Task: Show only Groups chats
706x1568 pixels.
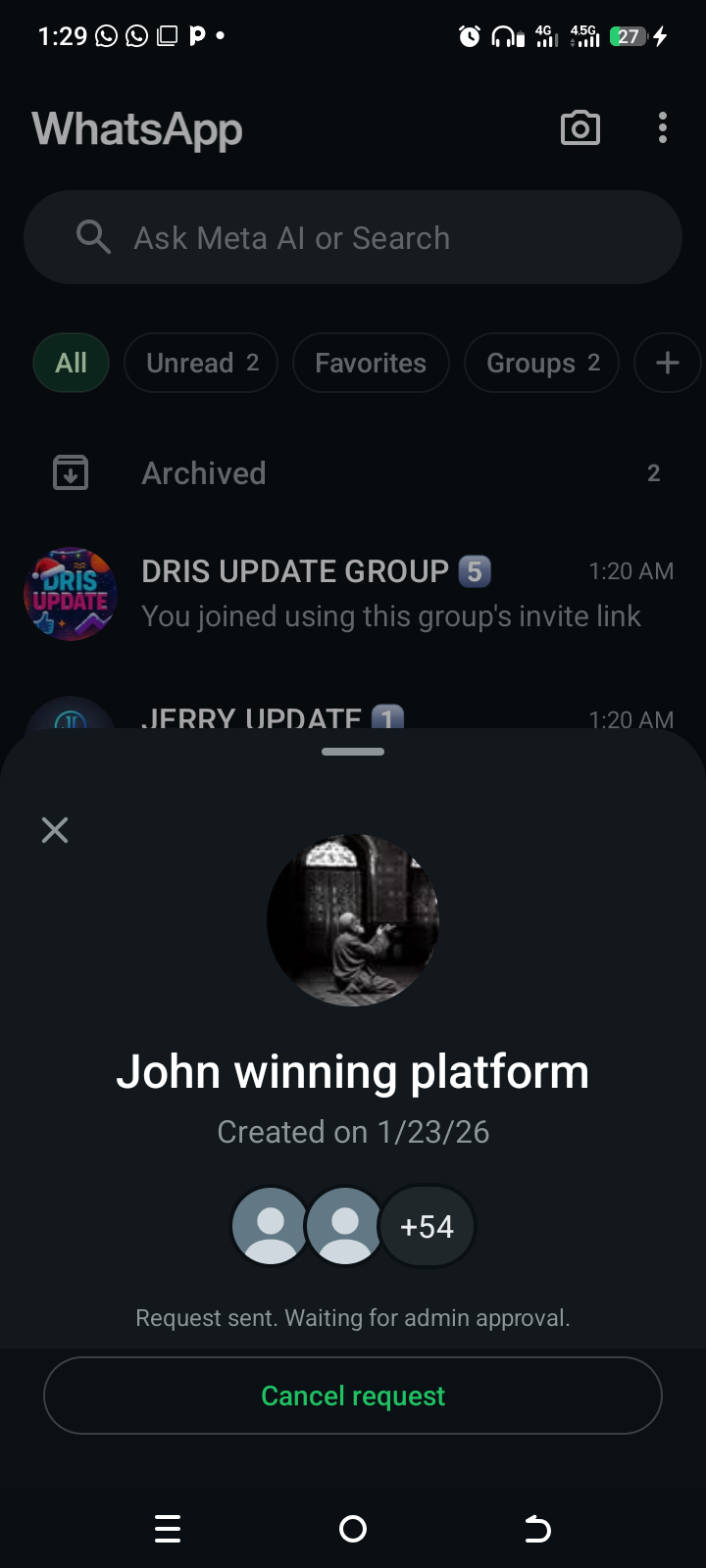Action: [x=541, y=363]
